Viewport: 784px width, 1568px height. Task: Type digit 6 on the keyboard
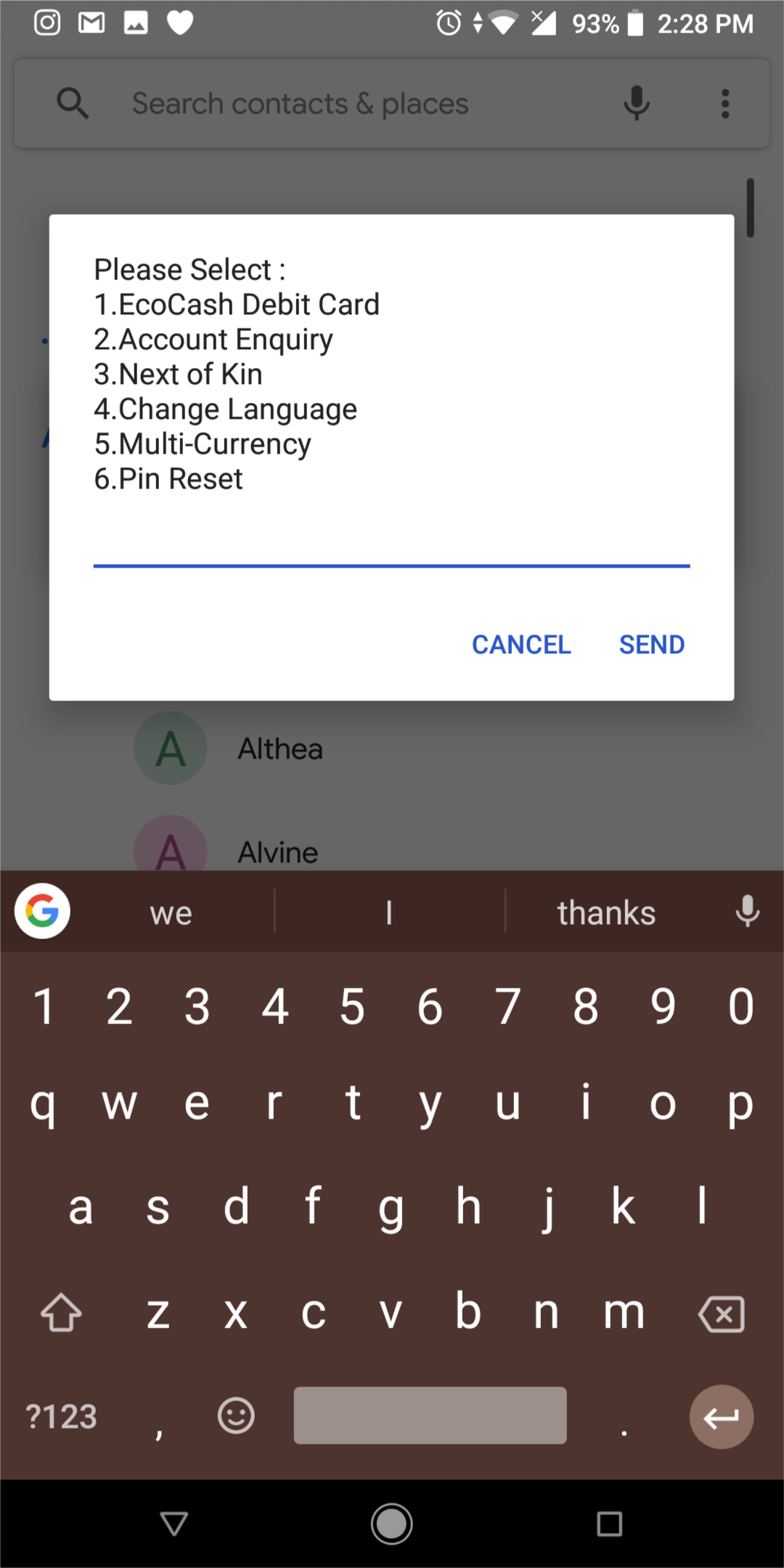[430, 1006]
